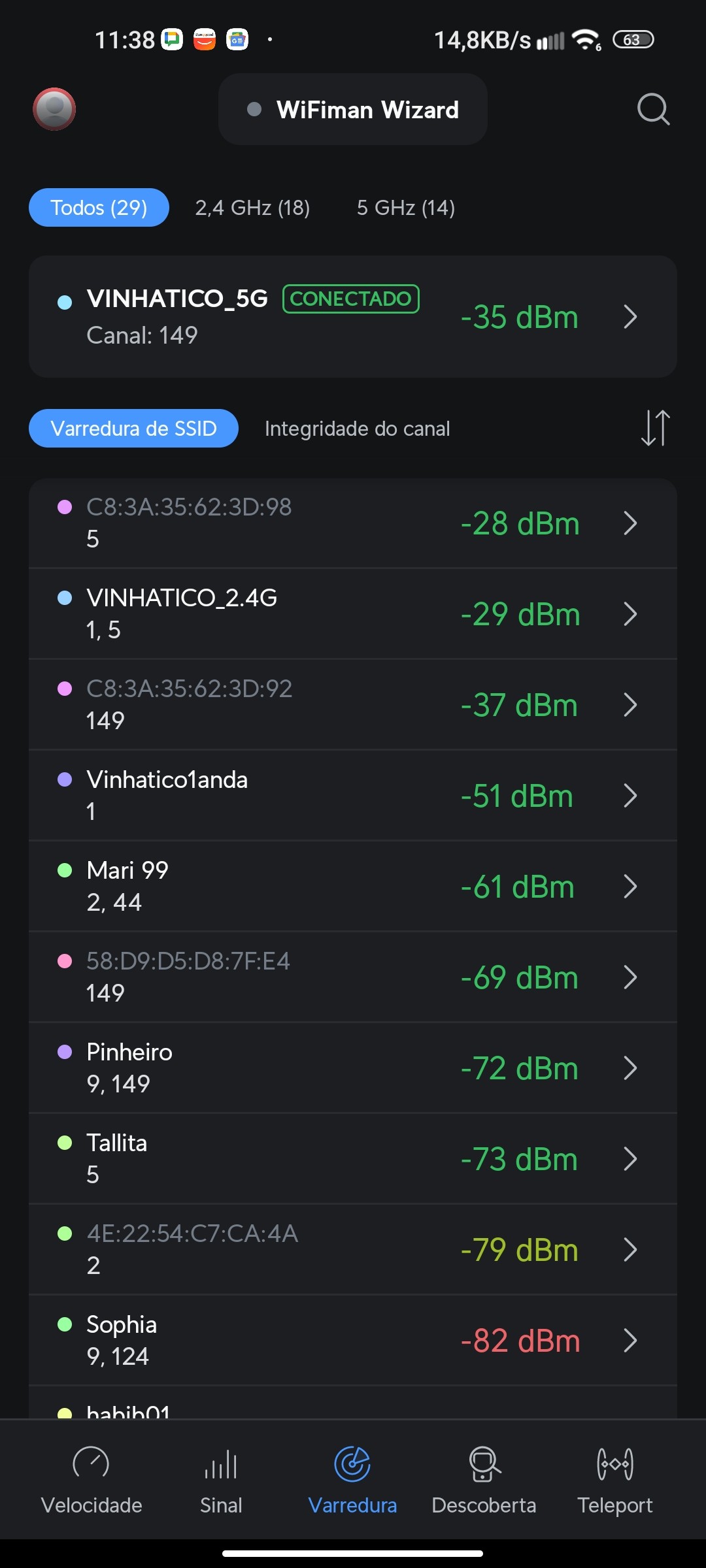Open the profile avatar

[54, 109]
